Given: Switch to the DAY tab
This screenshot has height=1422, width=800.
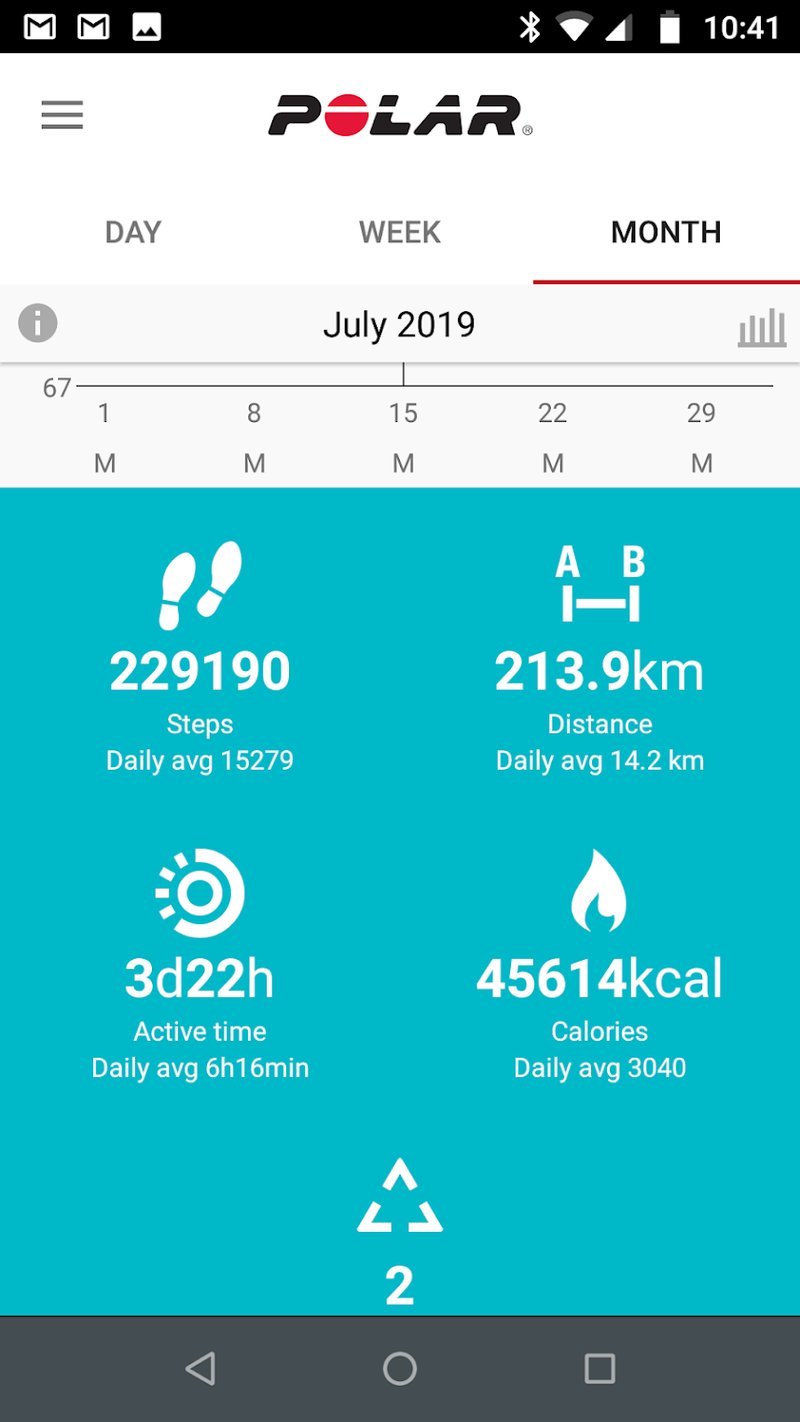Looking at the screenshot, I should click(133, 232).
